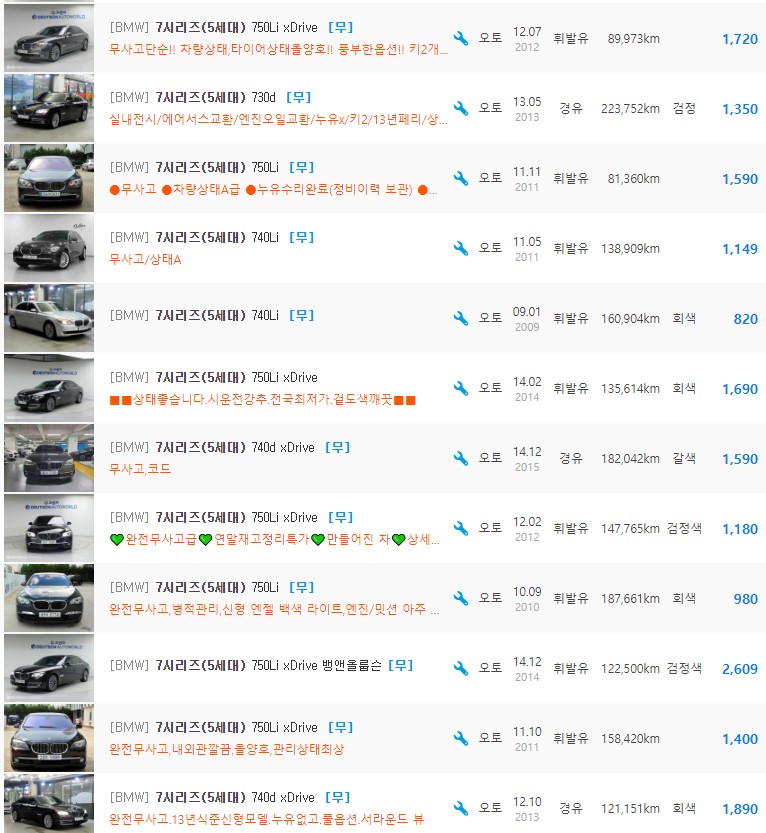The height and width of the screenshot is (833, 766).
Task: Select the wrench icon on the 09.01 740Li row
Action: click(x=460, y=318)
